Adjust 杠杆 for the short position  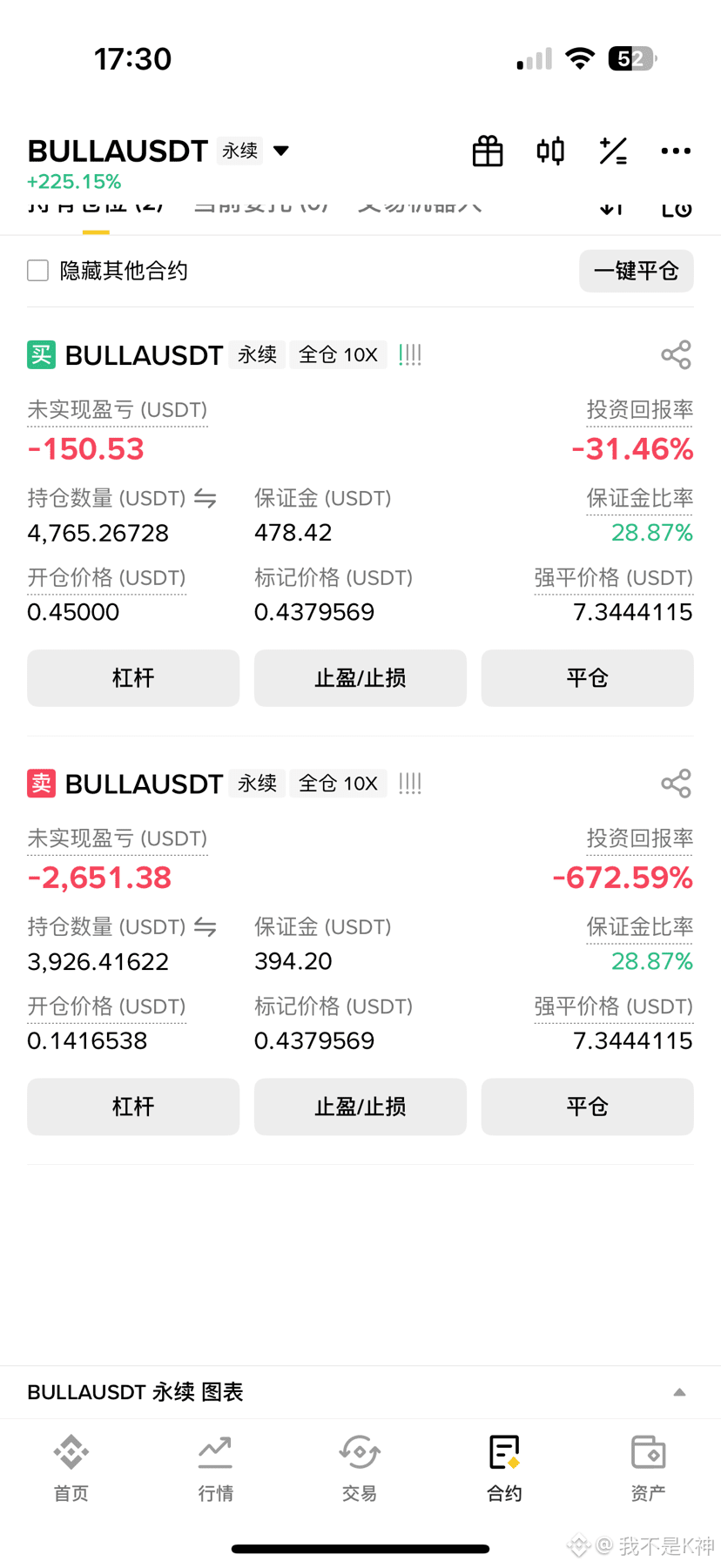pyautogui.click(x=133, y=1107)
